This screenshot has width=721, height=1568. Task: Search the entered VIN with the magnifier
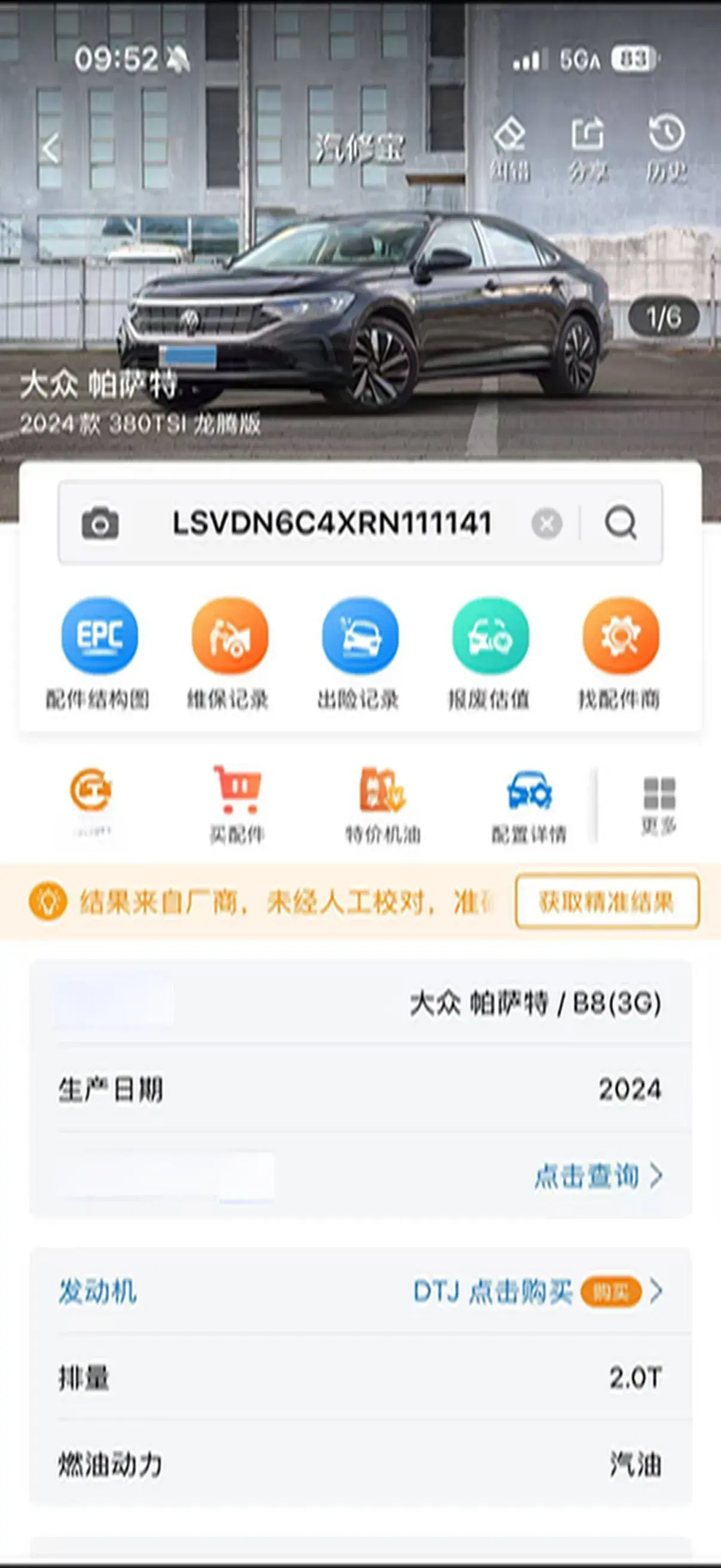(x=621, y=523)
